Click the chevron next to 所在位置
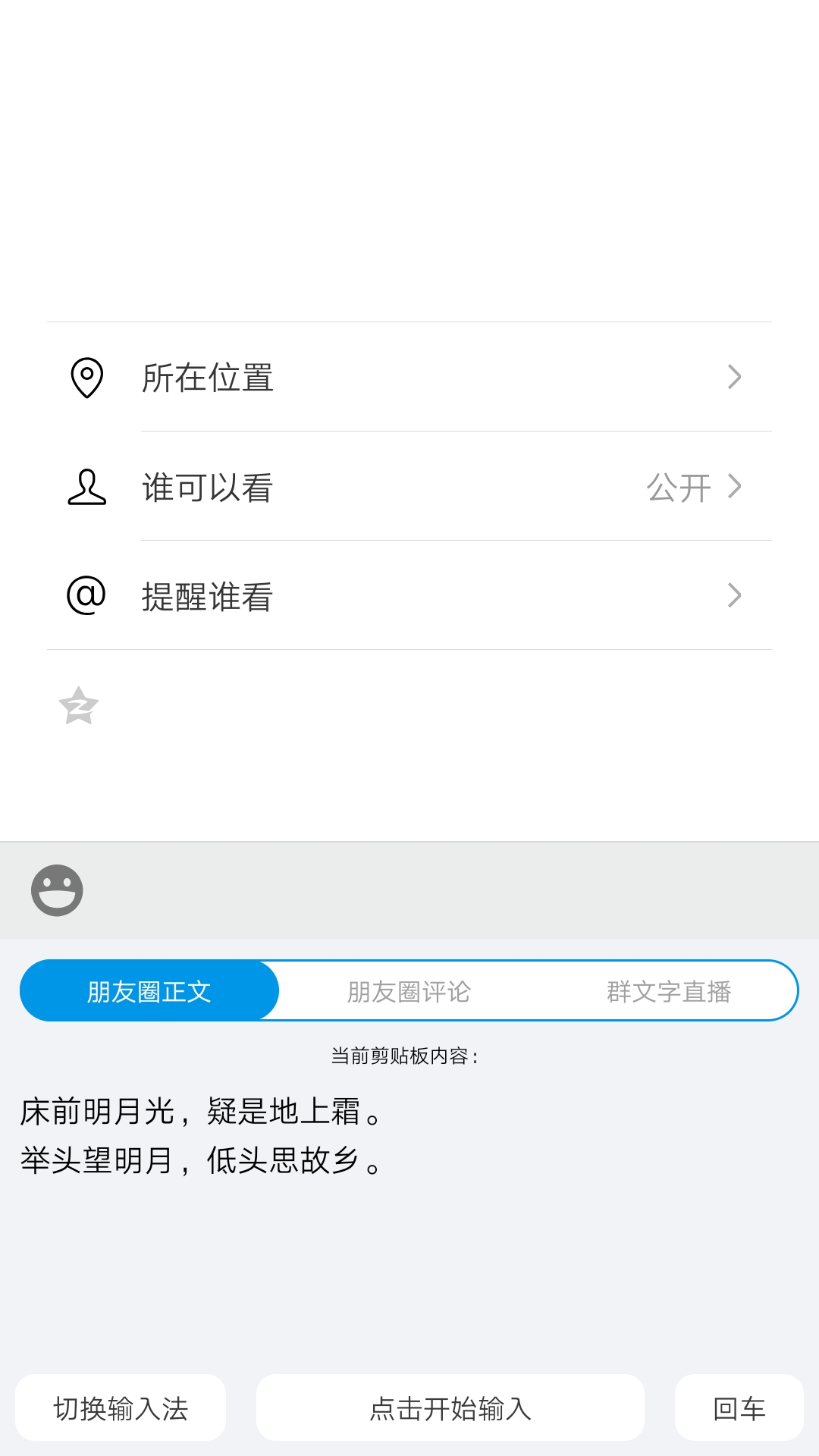The image size is (819, 1456). point(733,377)
